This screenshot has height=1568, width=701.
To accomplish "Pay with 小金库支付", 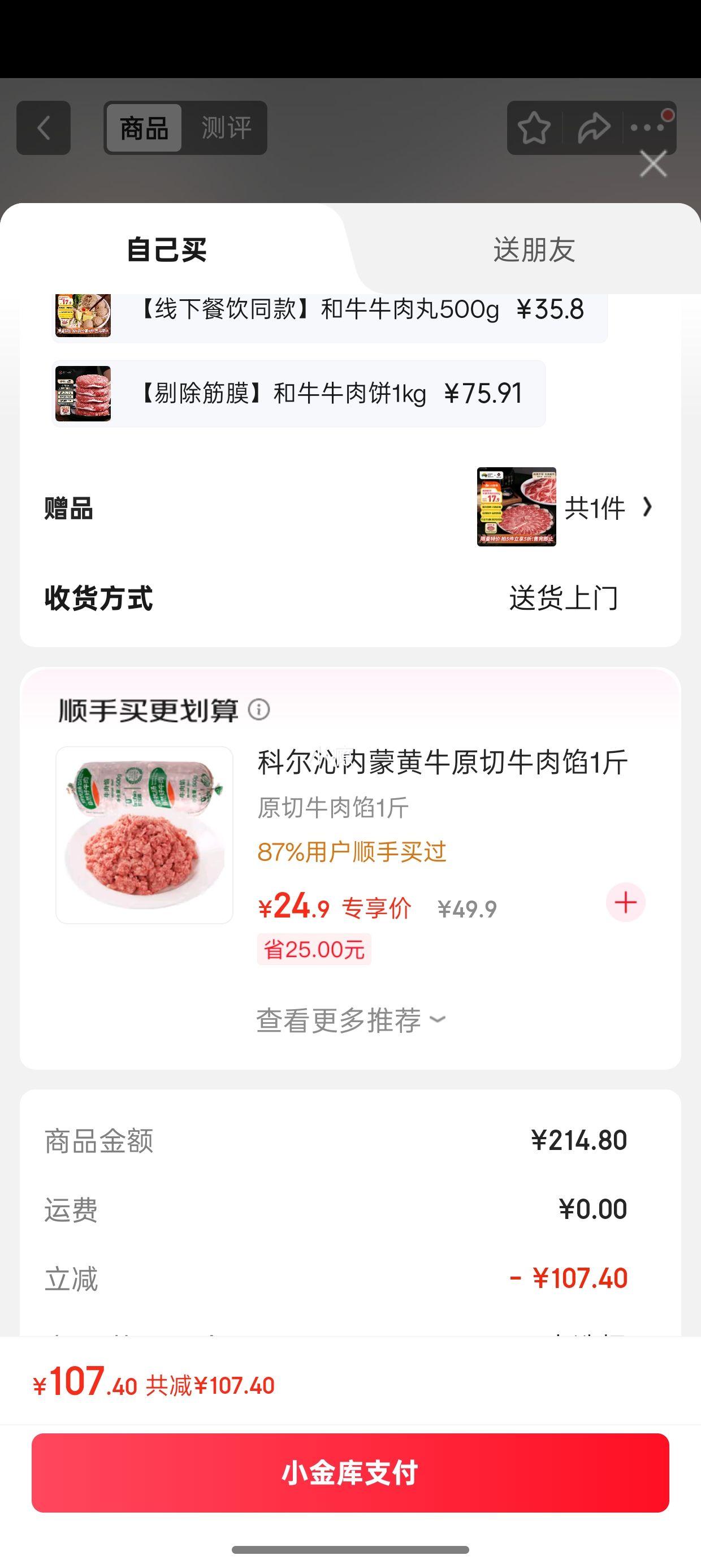I will tap(350, 1472).
